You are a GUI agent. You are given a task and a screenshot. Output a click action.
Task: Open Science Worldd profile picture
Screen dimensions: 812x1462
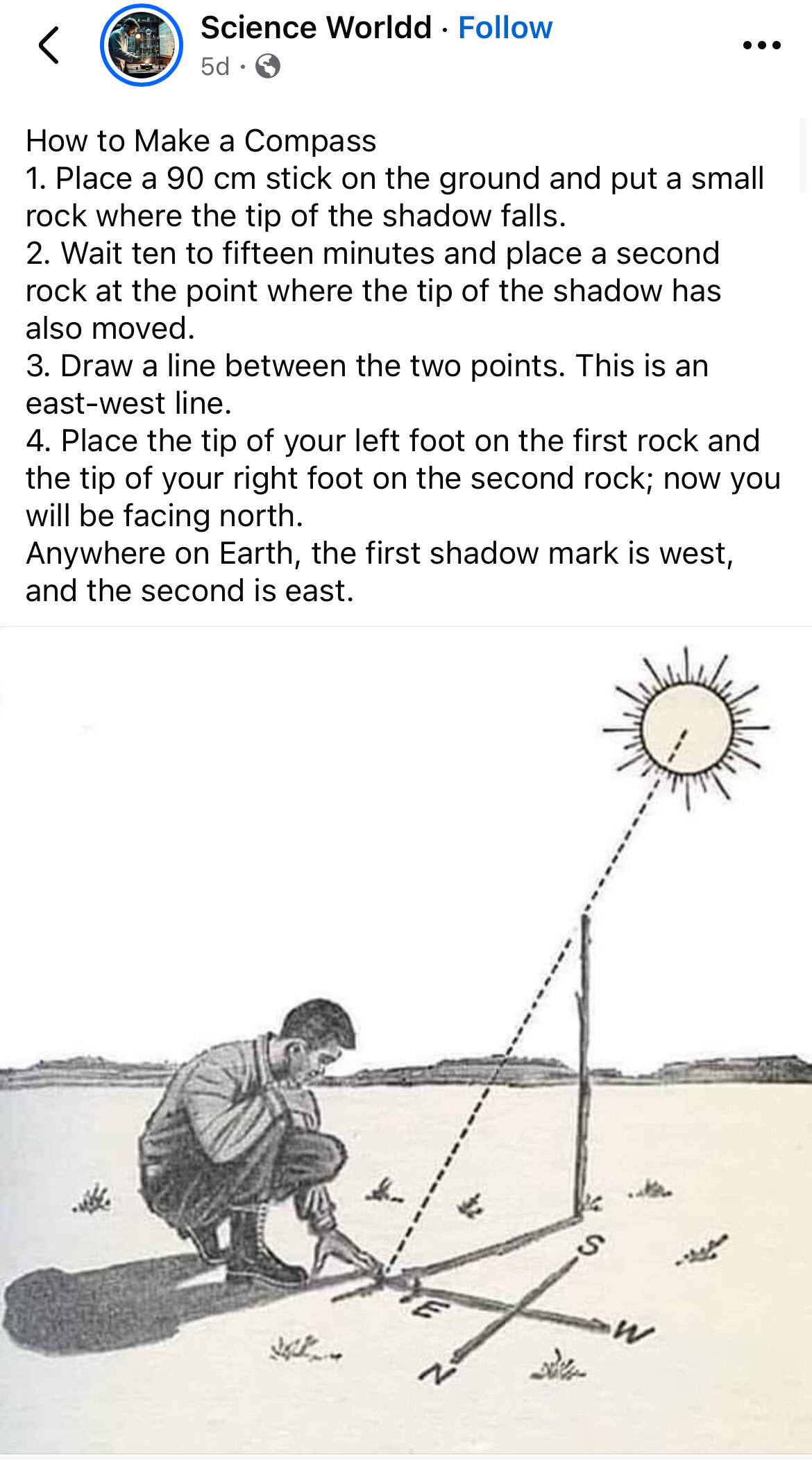pyautogui.click(x=142, y=45)
